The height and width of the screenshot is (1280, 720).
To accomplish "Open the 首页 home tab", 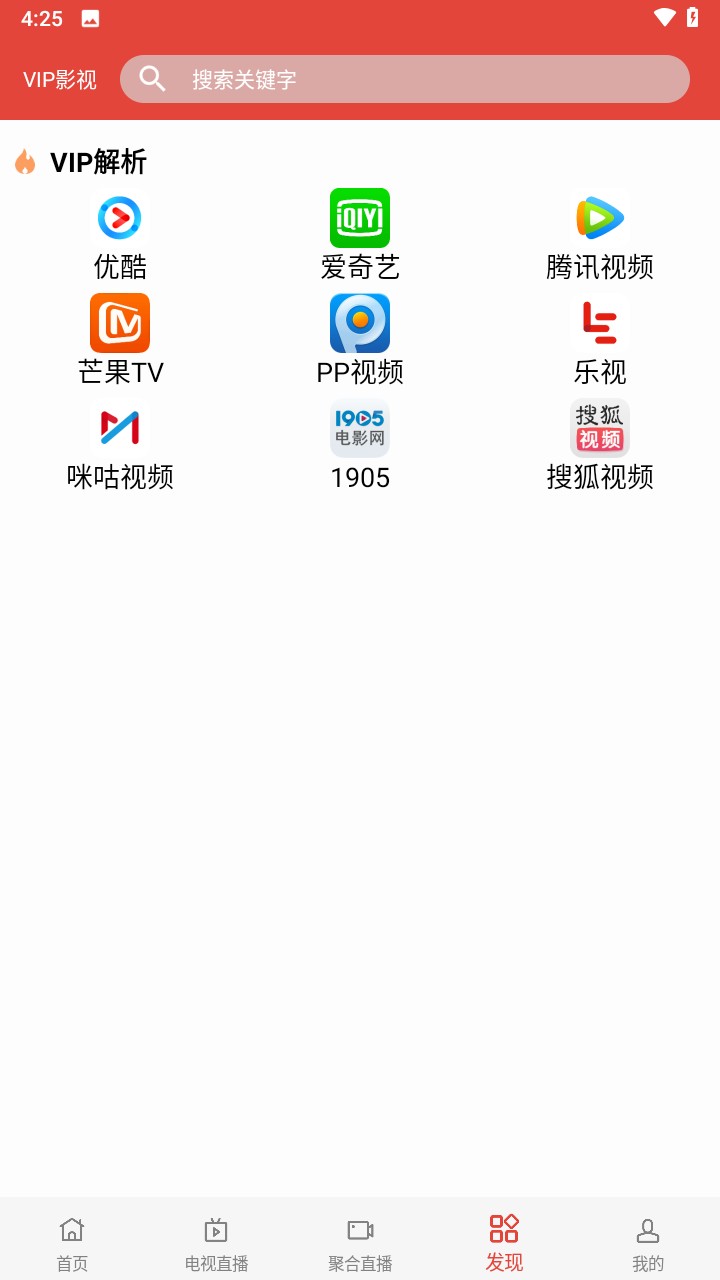I will 71,1240.
